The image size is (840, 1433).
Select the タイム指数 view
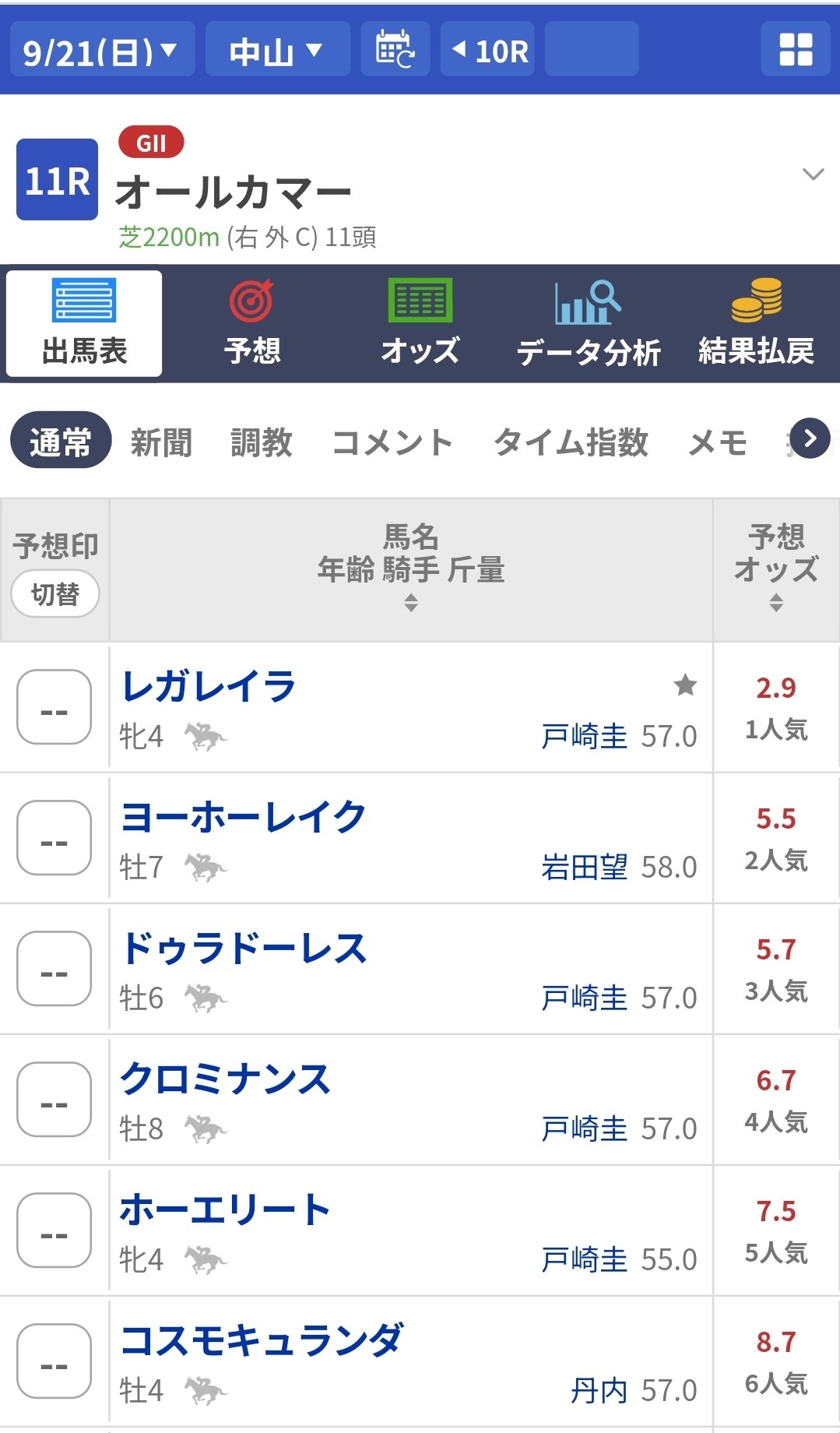coord(571,442)
